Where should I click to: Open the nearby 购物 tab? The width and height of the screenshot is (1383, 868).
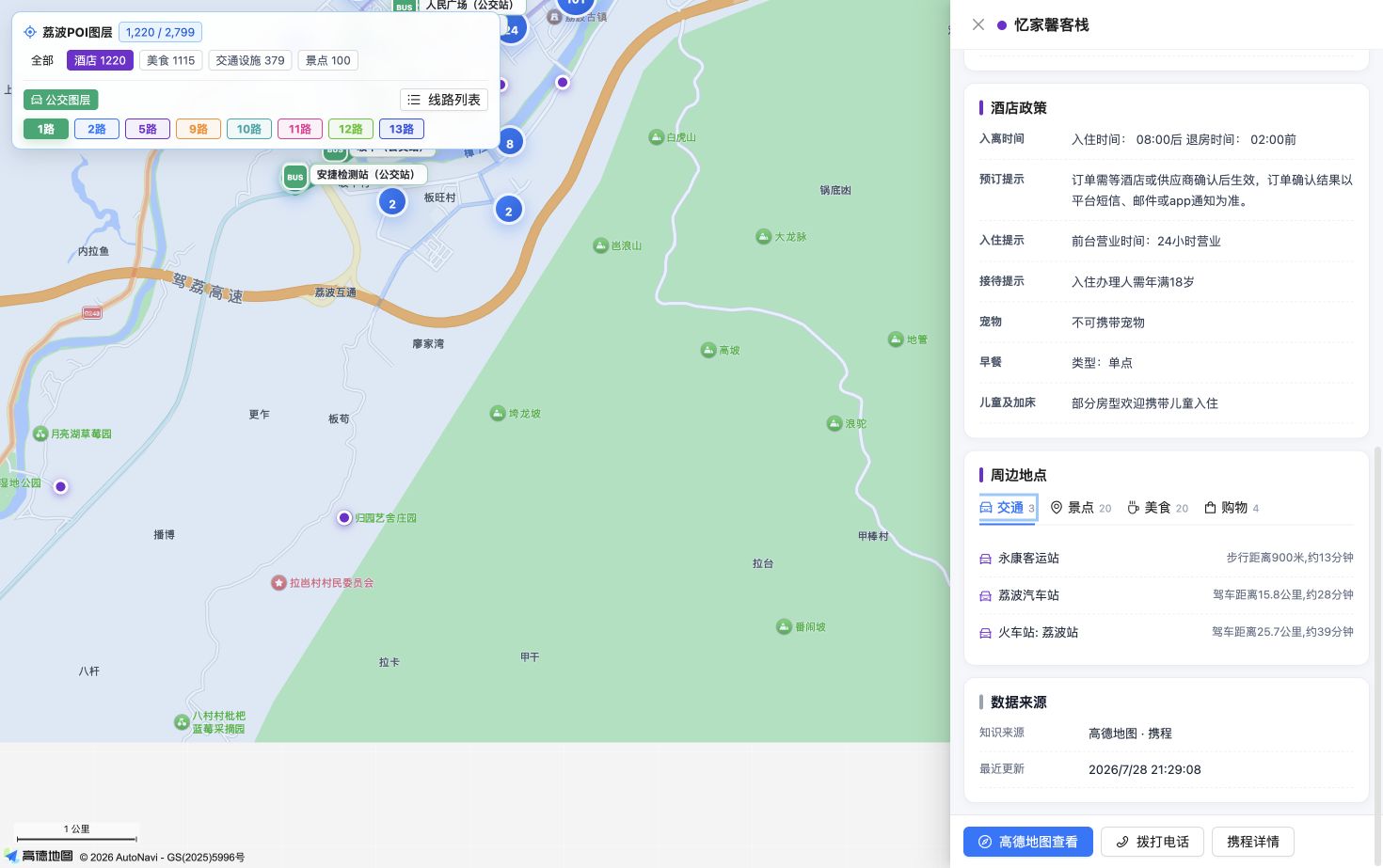(1232, 508)
